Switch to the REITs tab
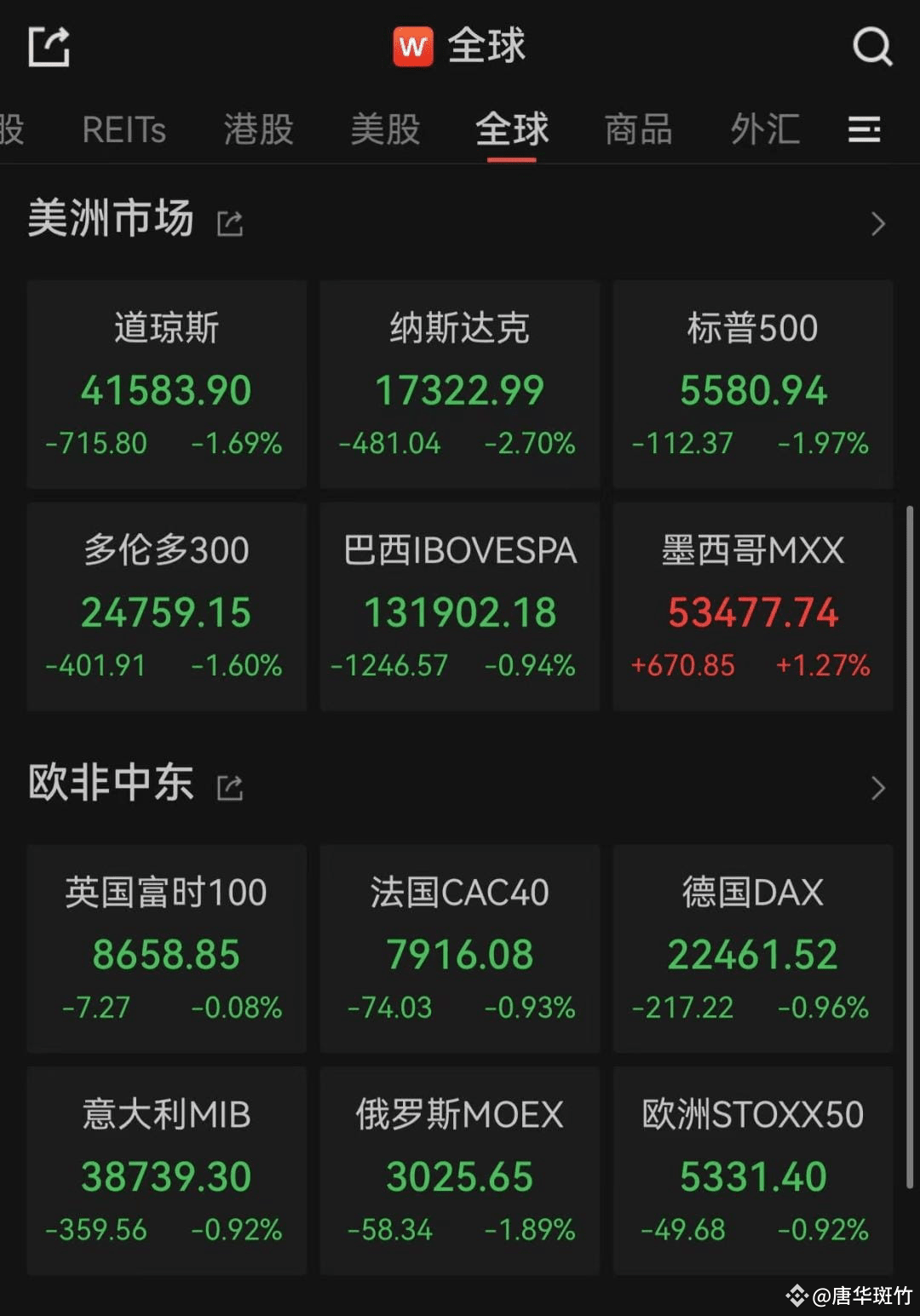The image size is (920, 1316). pos(124,129)
